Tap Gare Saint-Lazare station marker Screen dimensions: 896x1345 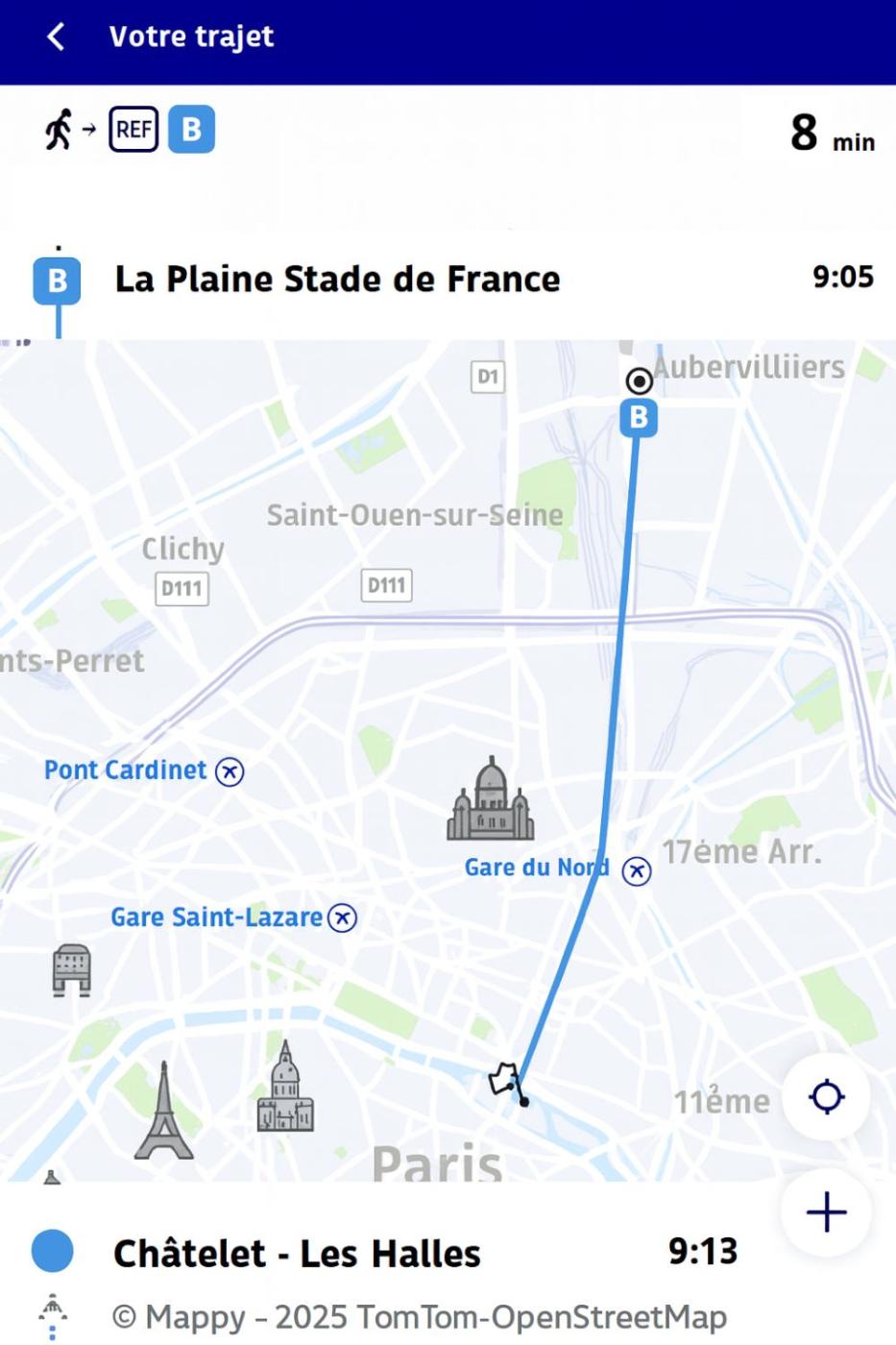pyautogui.click(x=342, y=917)
